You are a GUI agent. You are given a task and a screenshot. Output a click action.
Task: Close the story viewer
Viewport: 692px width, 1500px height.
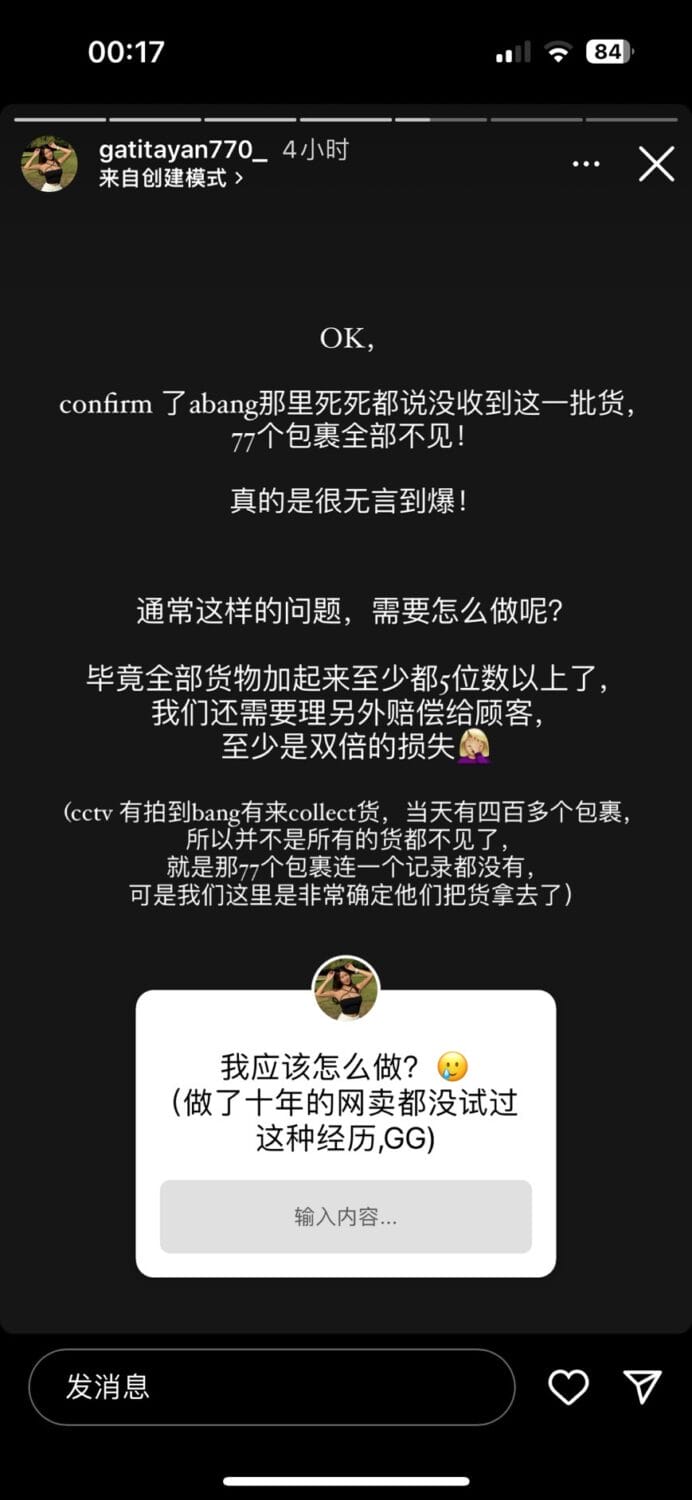tap(656, 164)
